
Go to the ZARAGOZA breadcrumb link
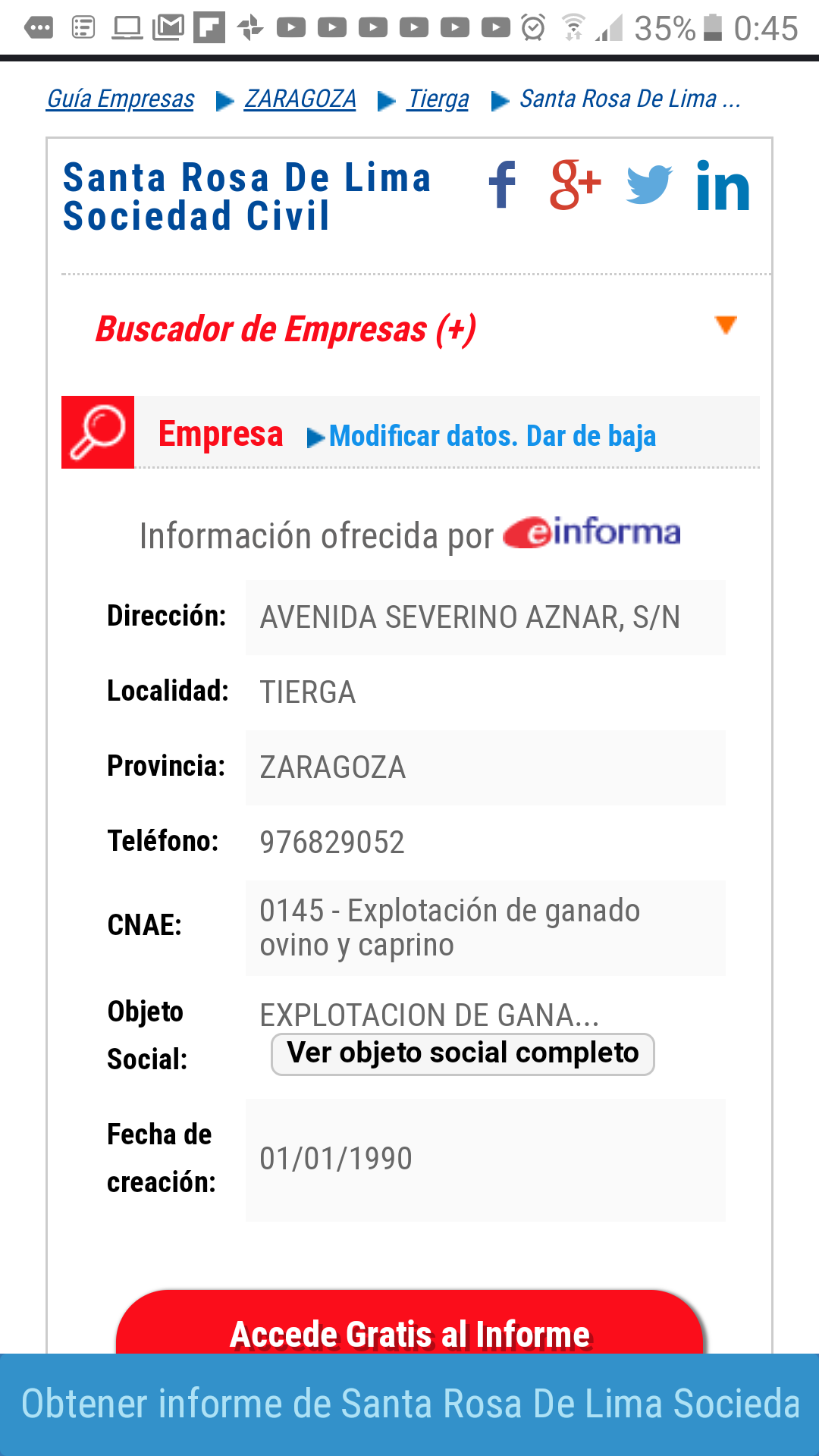click(300, 99)
